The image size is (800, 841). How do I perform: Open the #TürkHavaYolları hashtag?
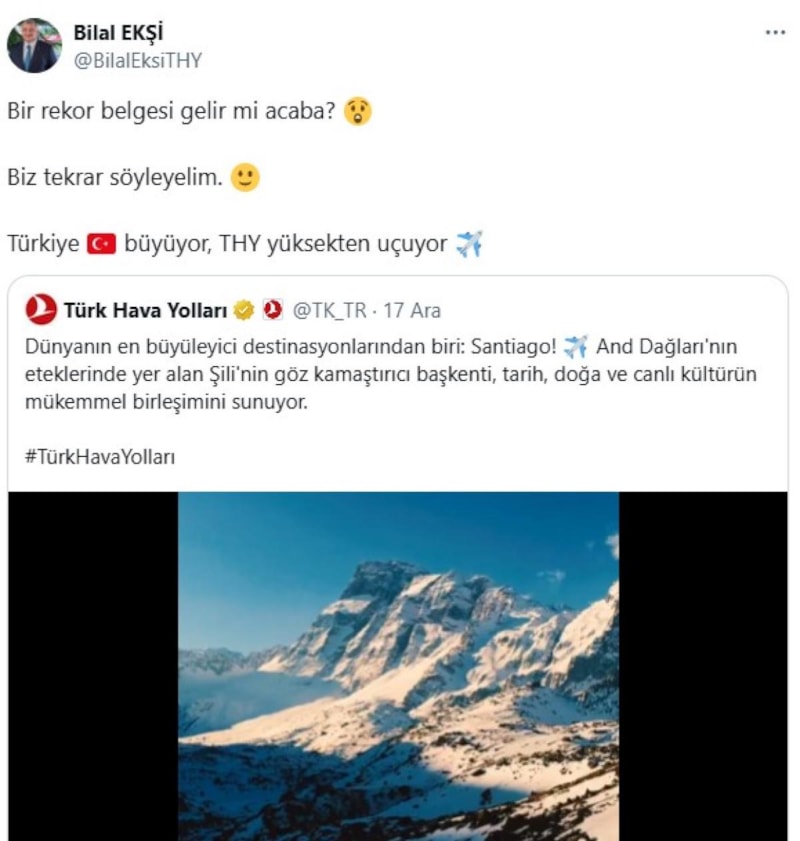(x=99, y=456)
